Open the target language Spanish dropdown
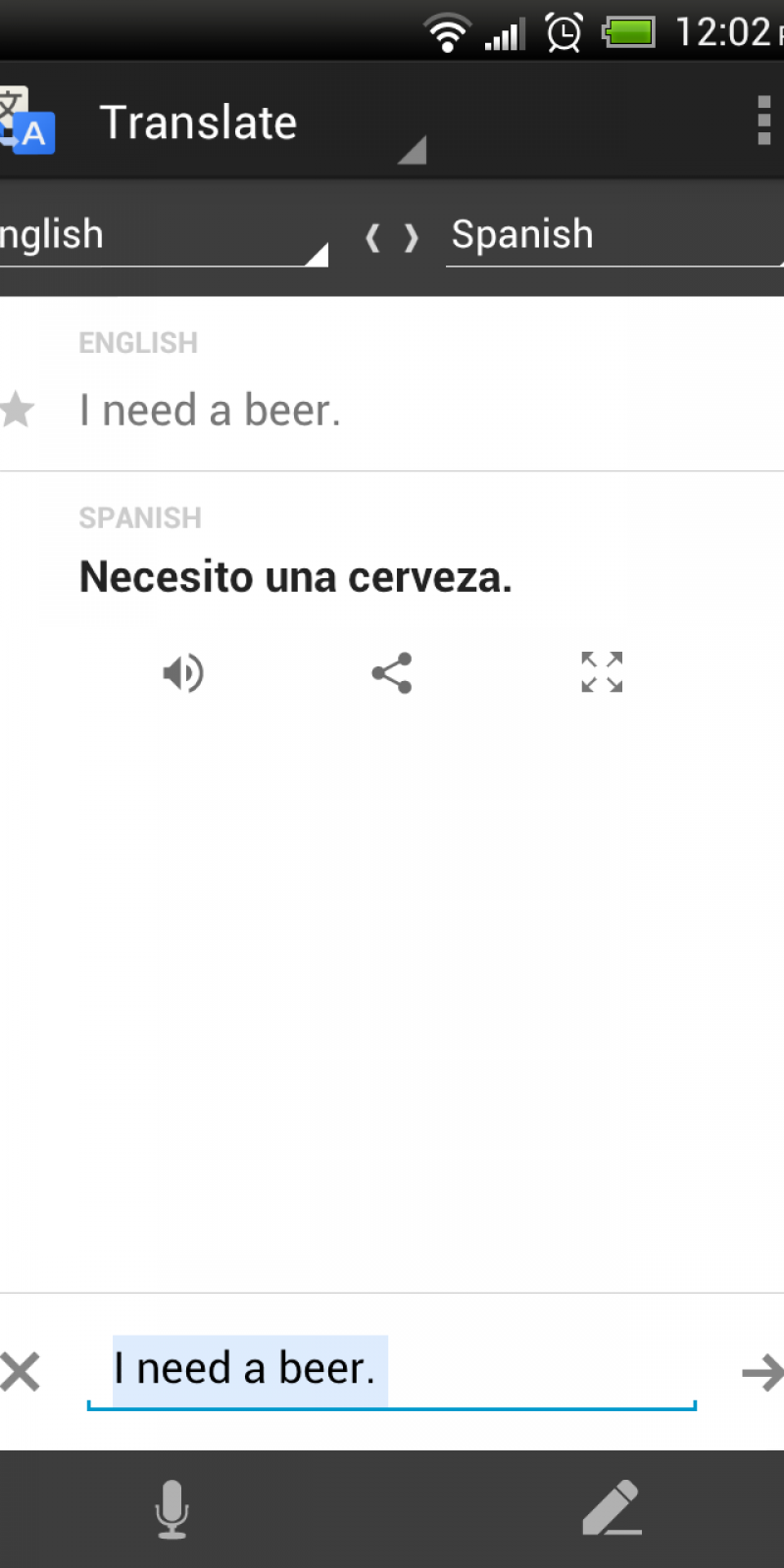 (x=612, y=235)
